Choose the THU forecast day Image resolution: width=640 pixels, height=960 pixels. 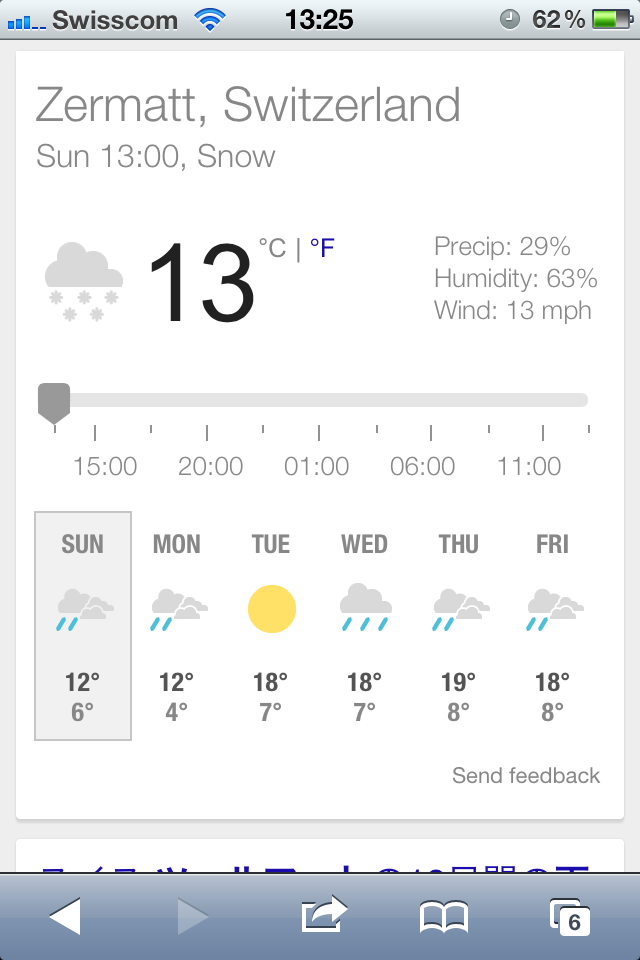(x=459, y=626)
